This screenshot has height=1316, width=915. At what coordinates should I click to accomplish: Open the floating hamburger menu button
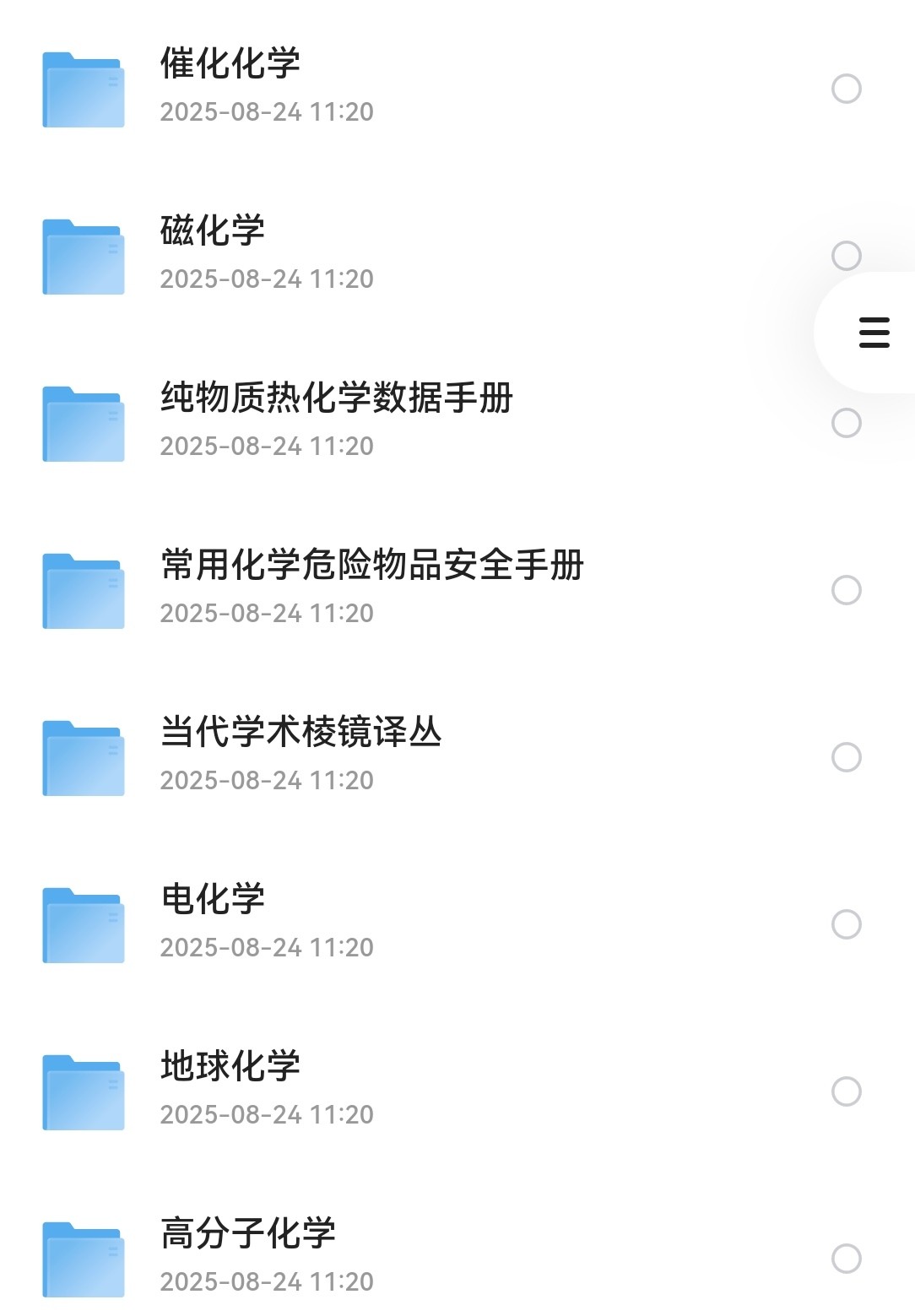point(874,333)
